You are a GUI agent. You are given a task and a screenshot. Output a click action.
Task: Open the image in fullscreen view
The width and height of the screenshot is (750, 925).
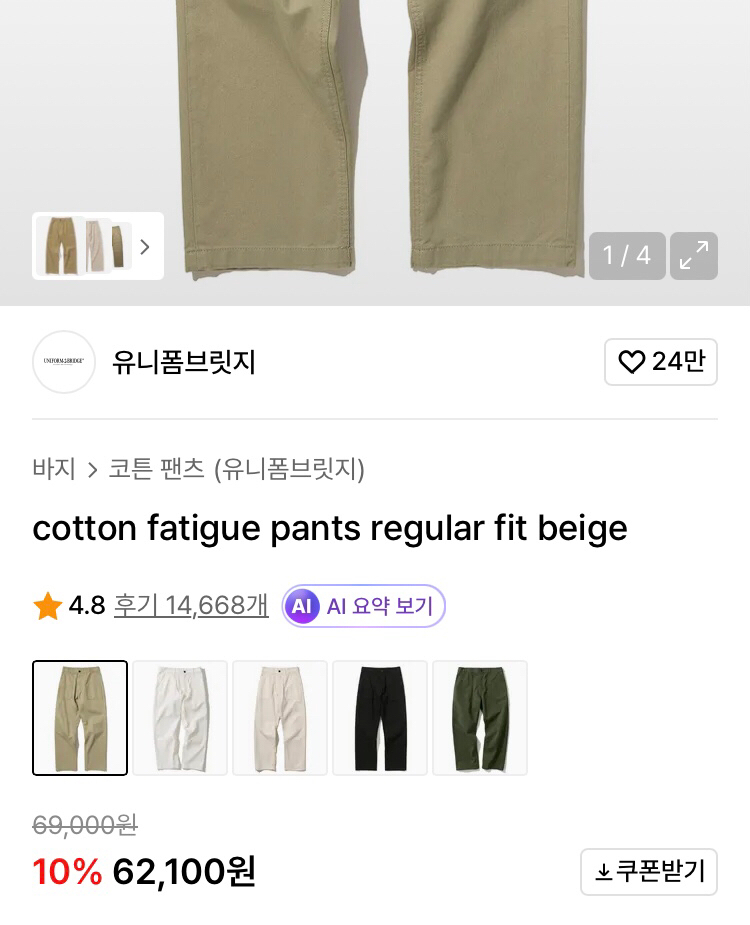click(693, 256)
